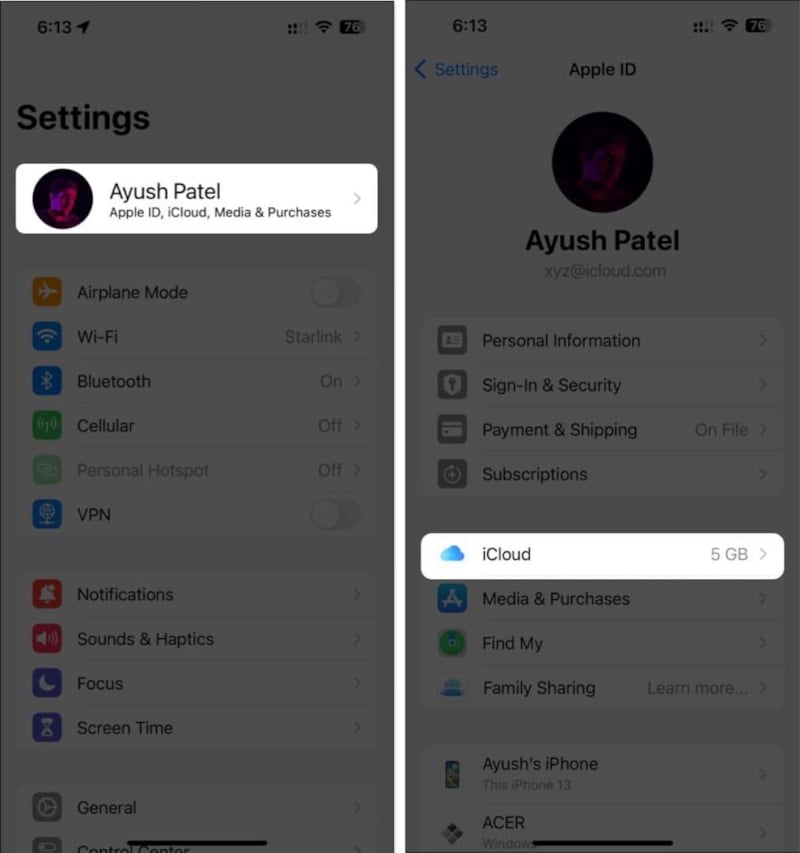Go back to Settings from Apple ID

point(456,69)
